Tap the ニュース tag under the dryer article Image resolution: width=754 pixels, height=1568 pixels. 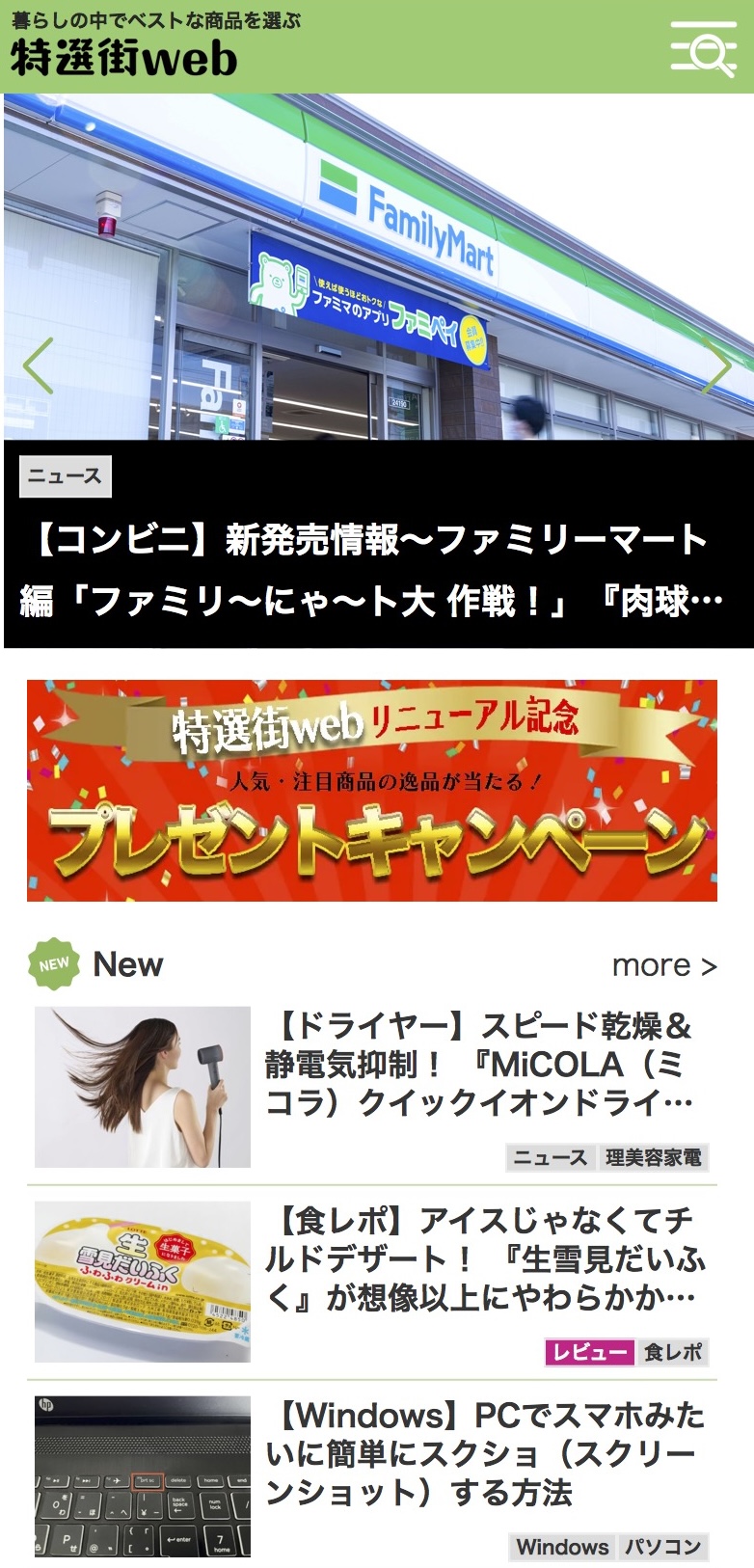tap(550, 1157)
